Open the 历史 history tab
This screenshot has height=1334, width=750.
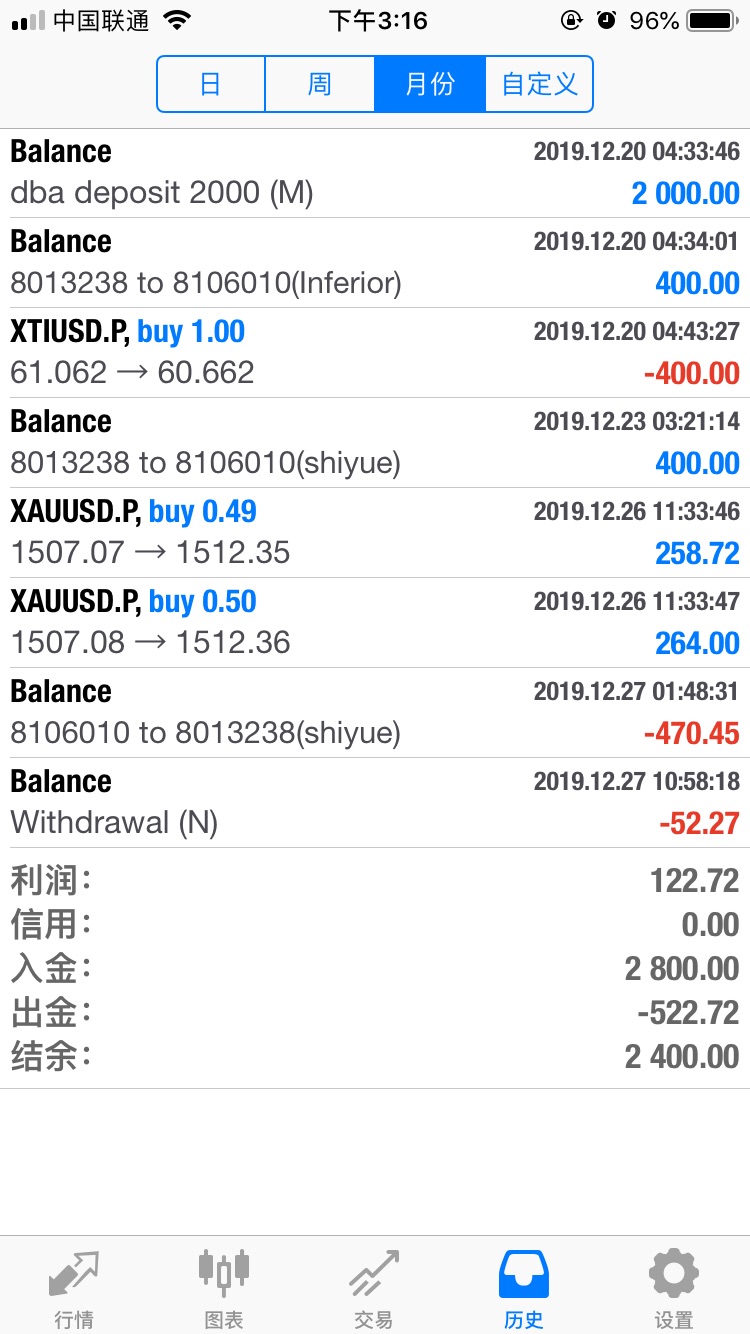pos(524,1288)
